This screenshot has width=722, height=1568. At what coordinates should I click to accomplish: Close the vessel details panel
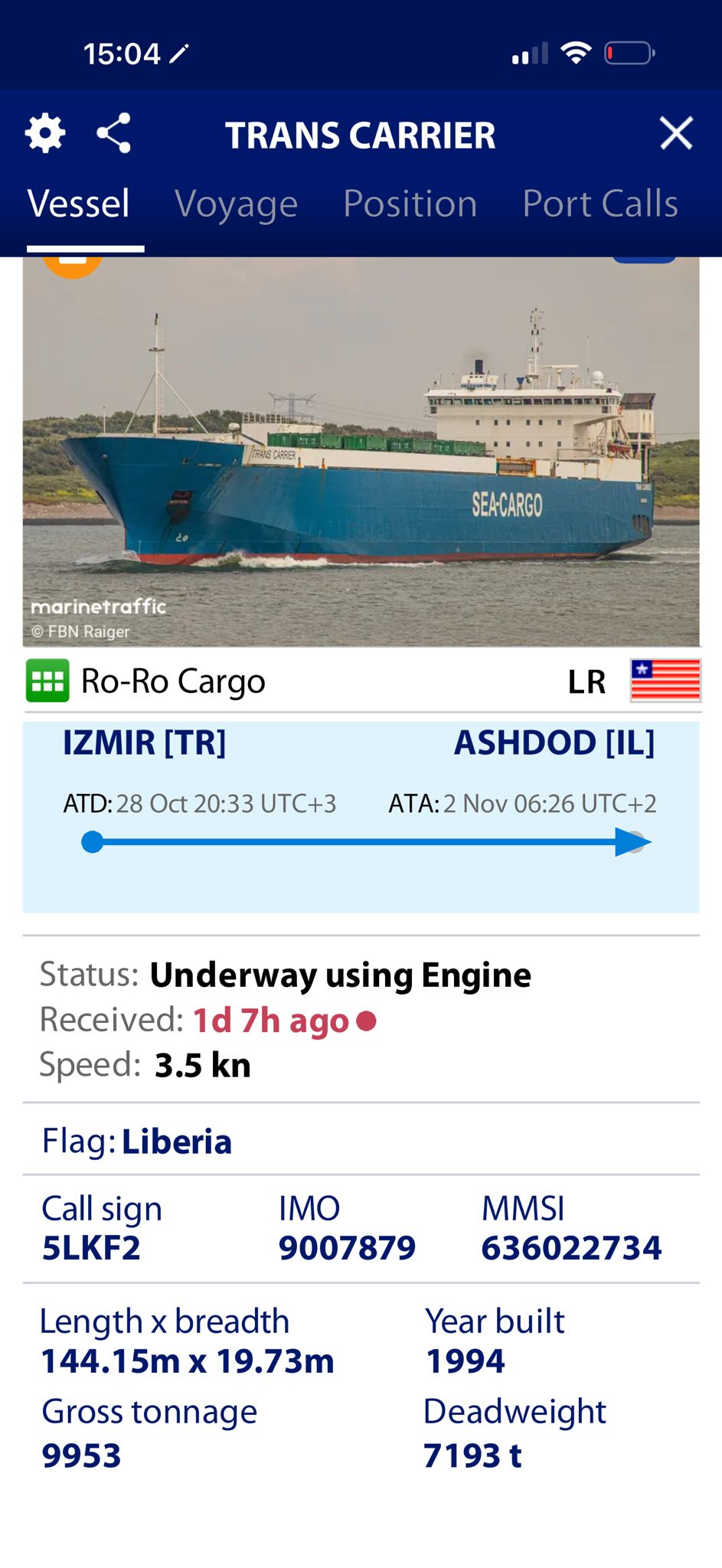click(676, 134)
